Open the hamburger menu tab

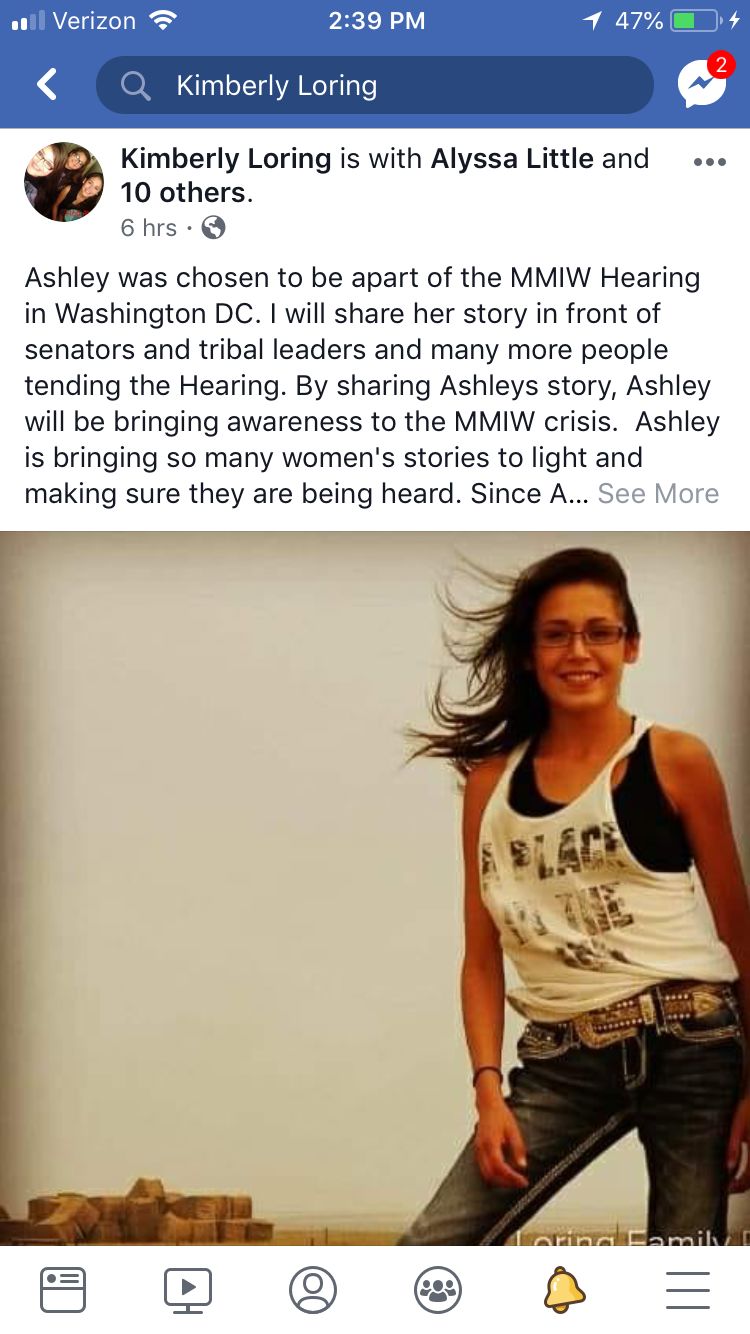pos(688,1289)
